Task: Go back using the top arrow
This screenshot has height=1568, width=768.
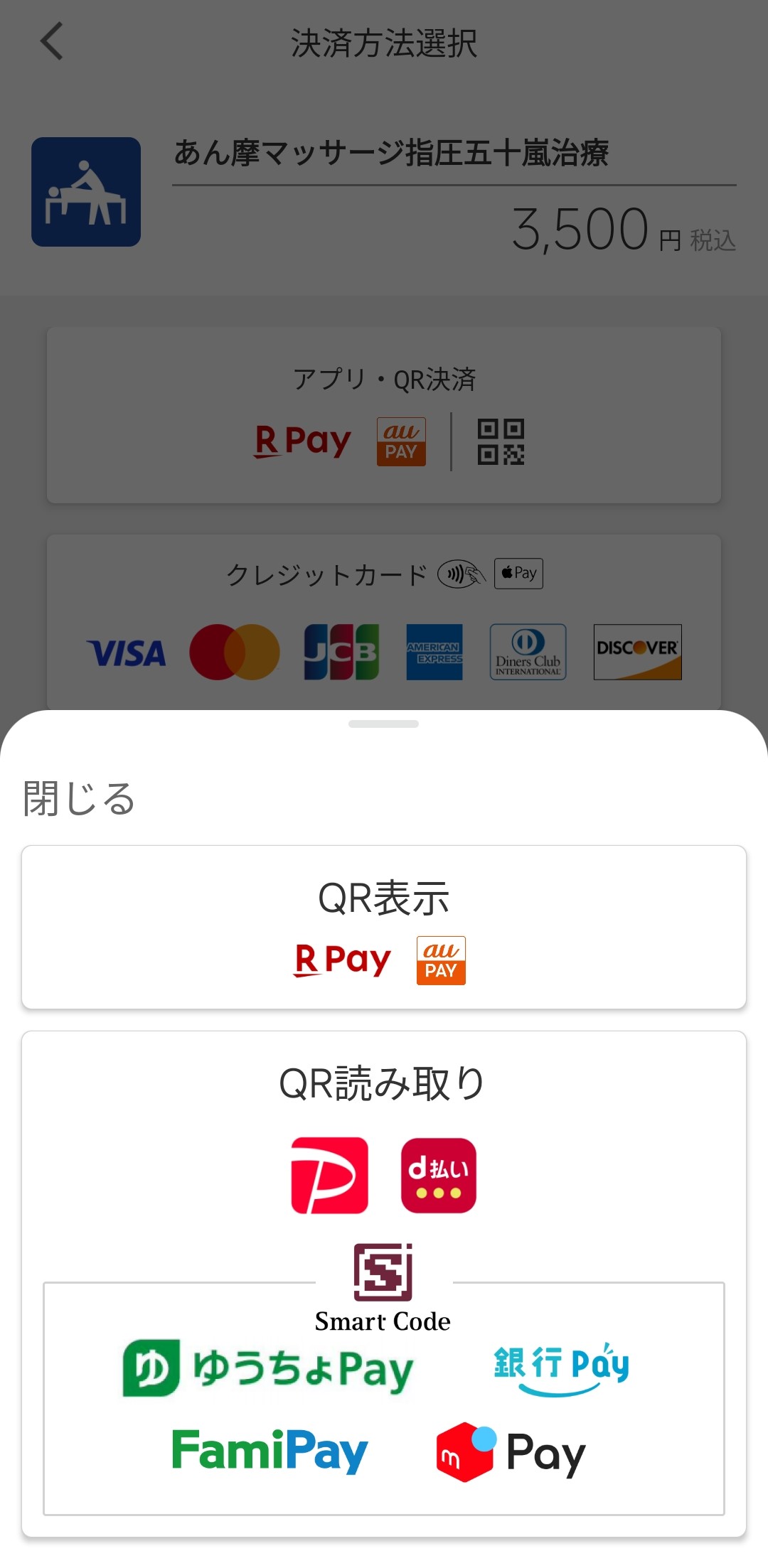Action: (52, 41)
